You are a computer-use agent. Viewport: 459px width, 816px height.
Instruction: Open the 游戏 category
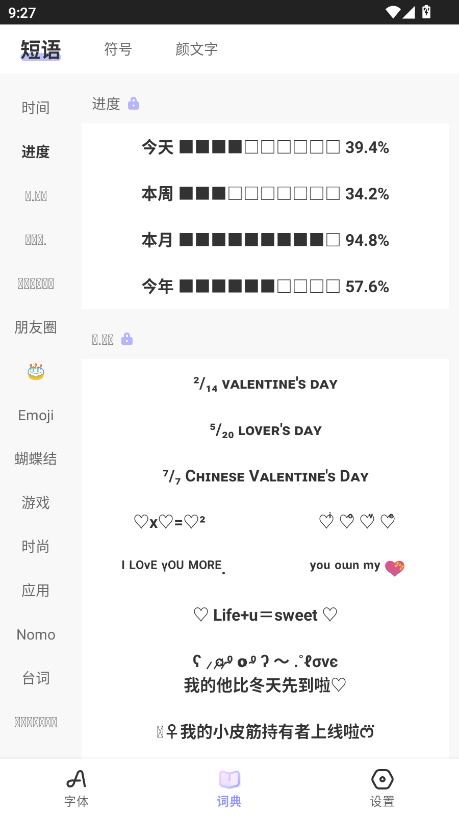35,503
